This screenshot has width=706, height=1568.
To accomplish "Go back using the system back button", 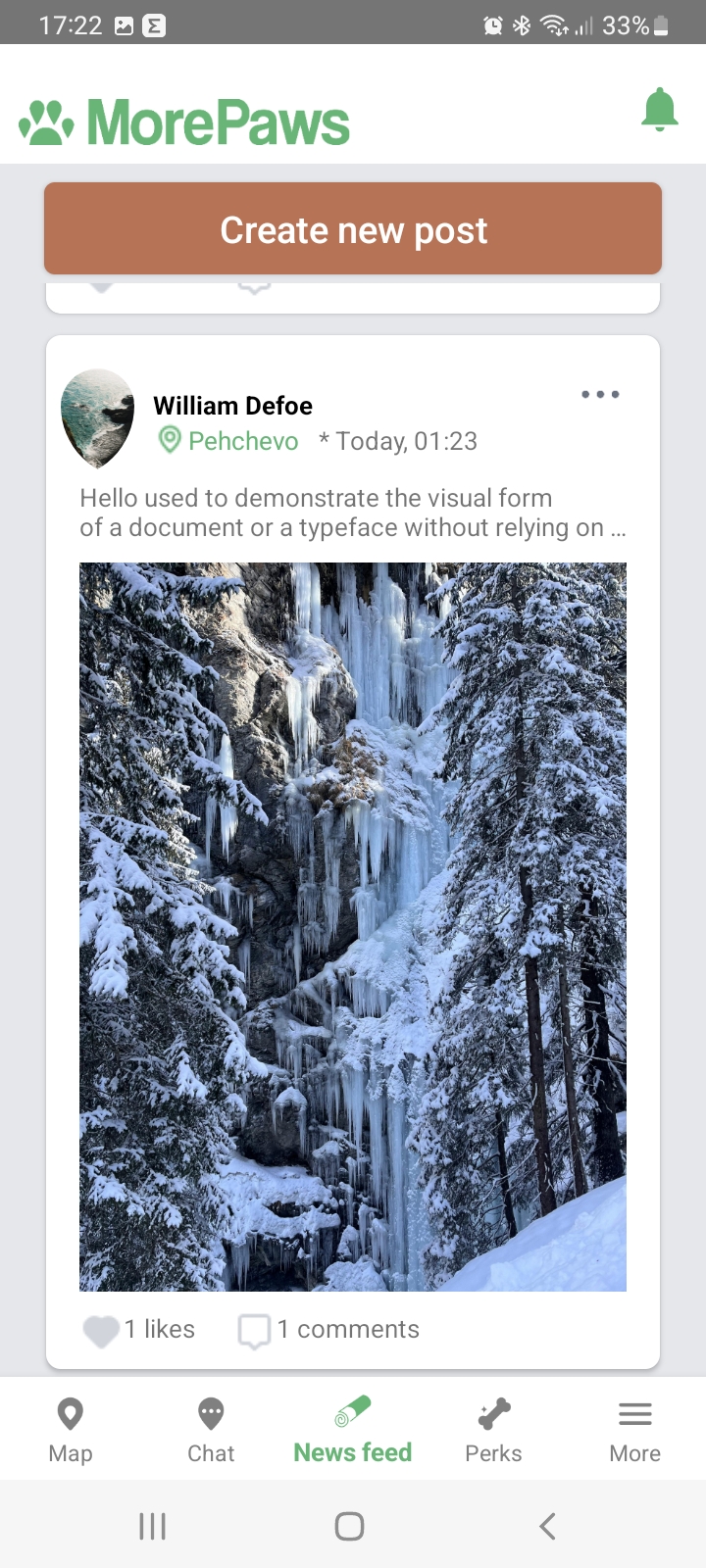I will point(547,1526).
